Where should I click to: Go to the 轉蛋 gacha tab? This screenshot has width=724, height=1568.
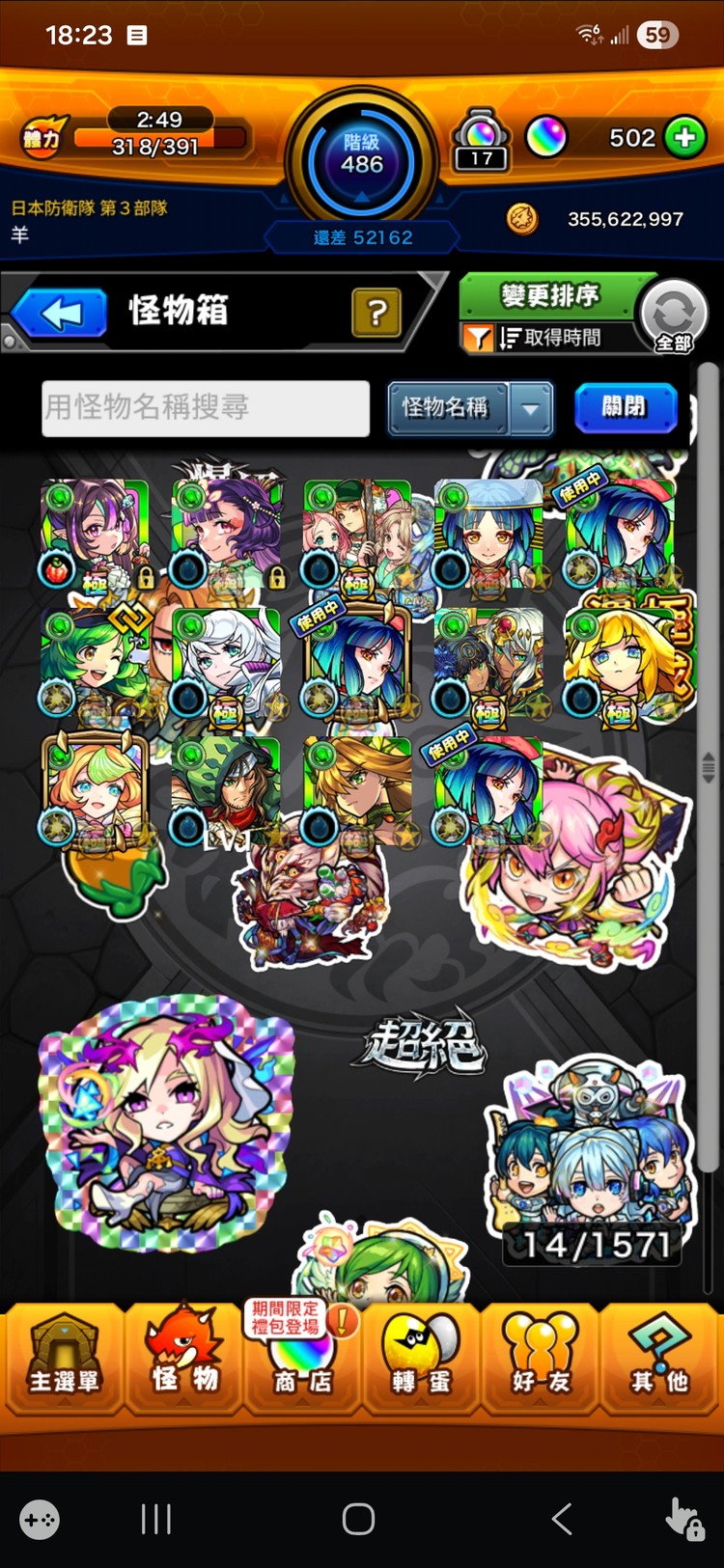coord(422,1359)
